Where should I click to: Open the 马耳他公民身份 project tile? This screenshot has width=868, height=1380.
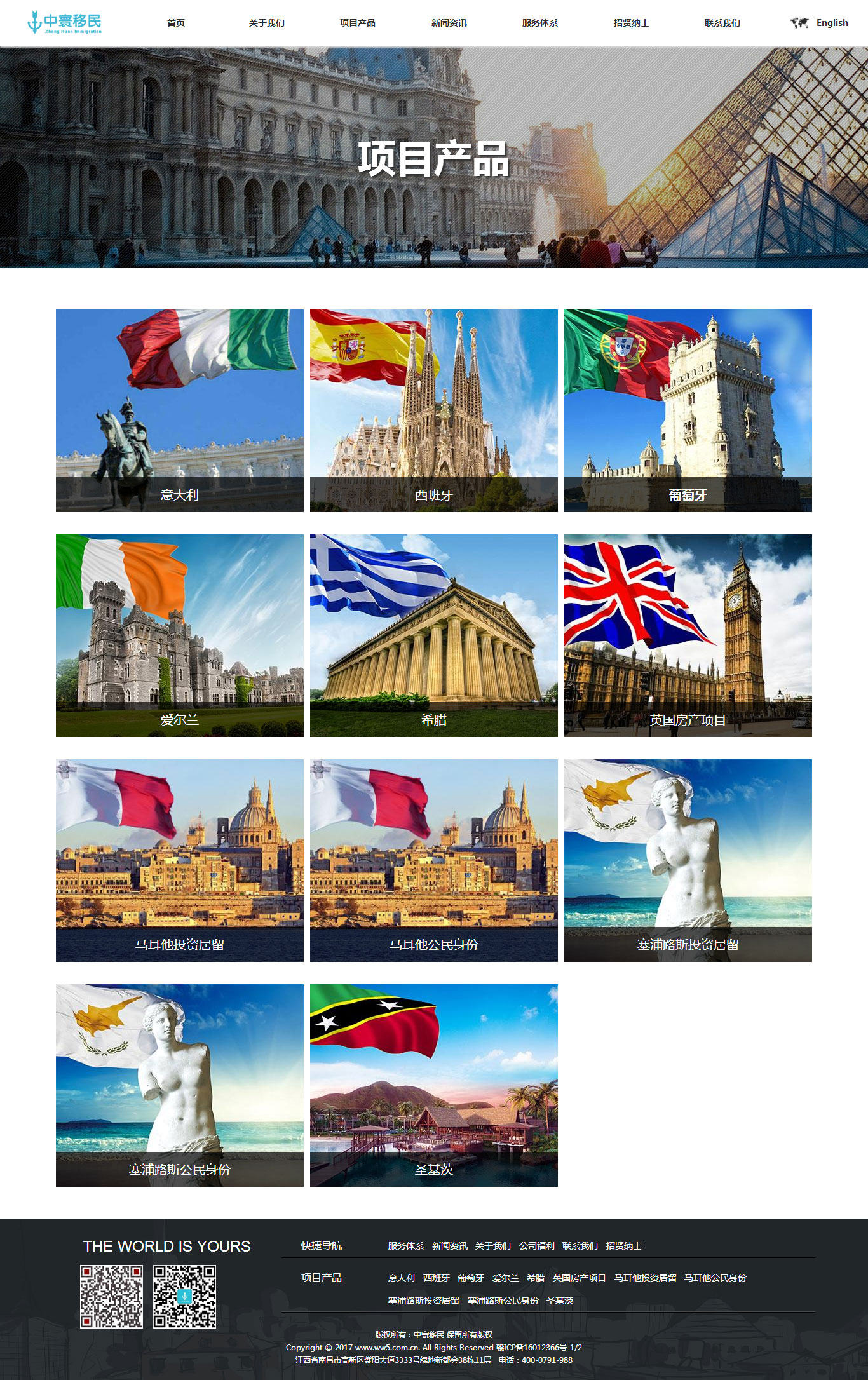pyautogui.click(x=434, y=860)
